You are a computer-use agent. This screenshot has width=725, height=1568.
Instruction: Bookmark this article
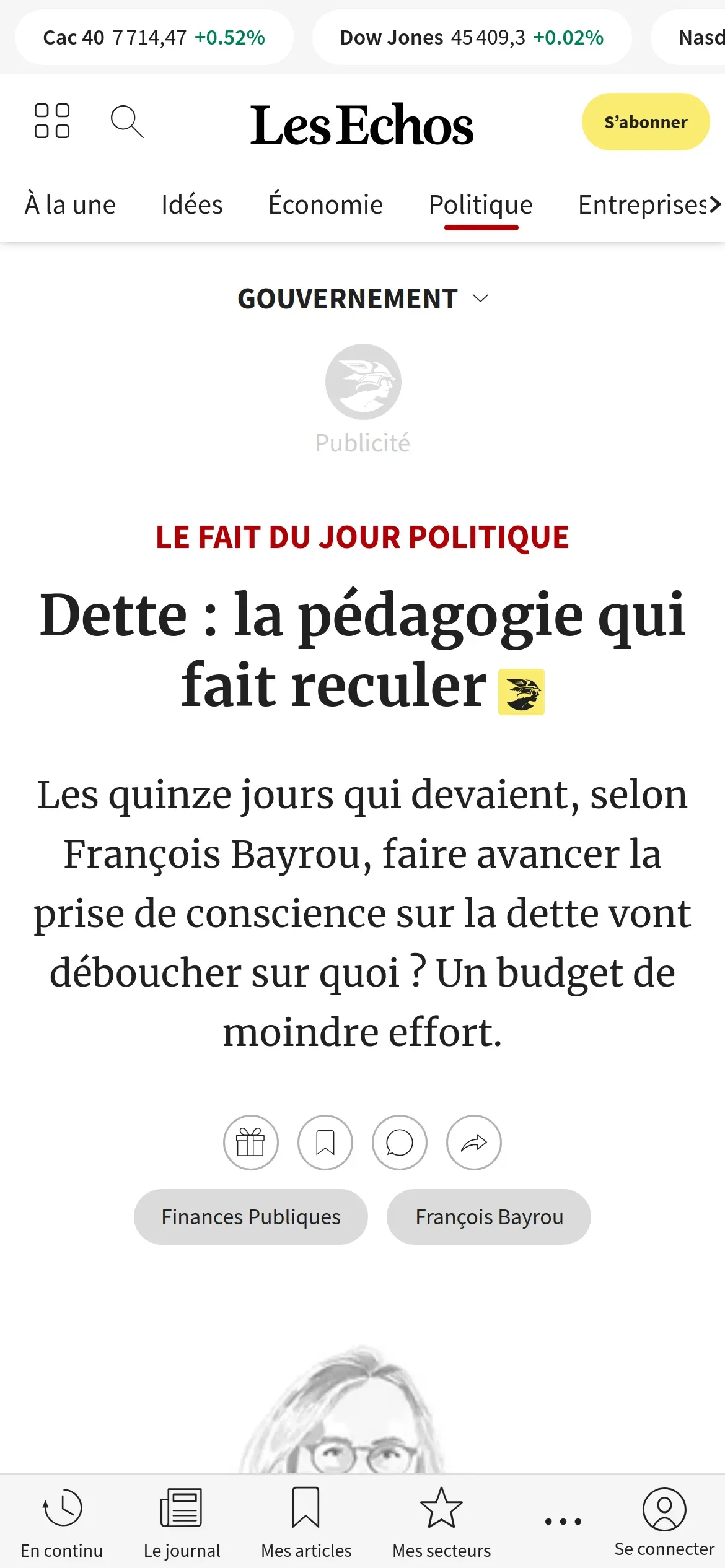(325, 1143)
